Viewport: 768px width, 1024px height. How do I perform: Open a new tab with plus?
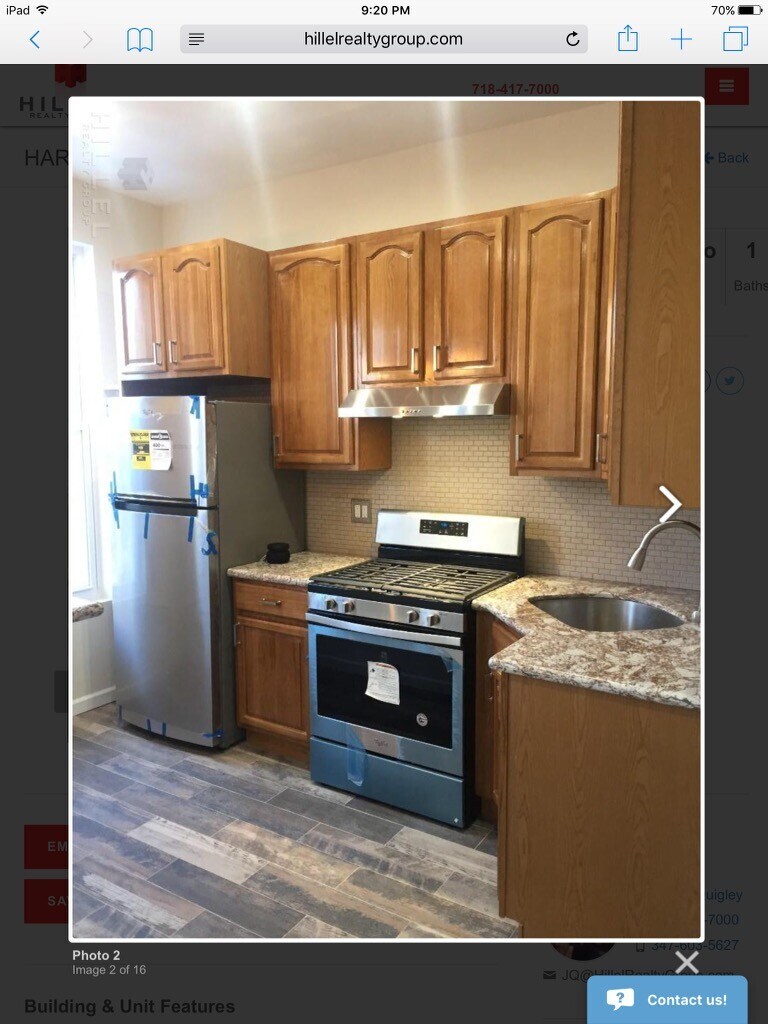(x=681, y=40)
